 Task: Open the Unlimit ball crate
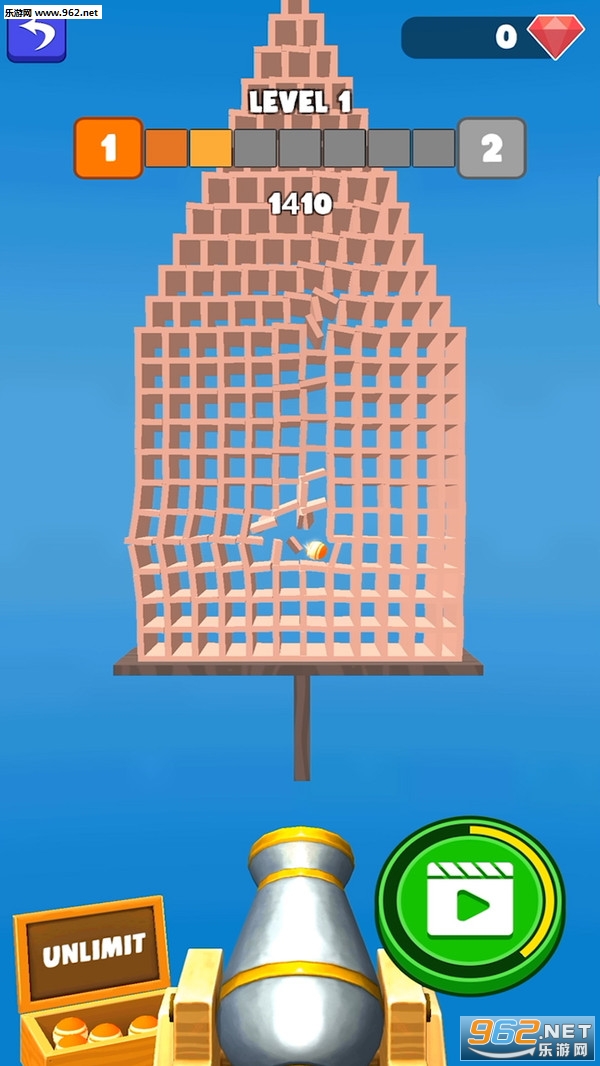coord(92,975)
